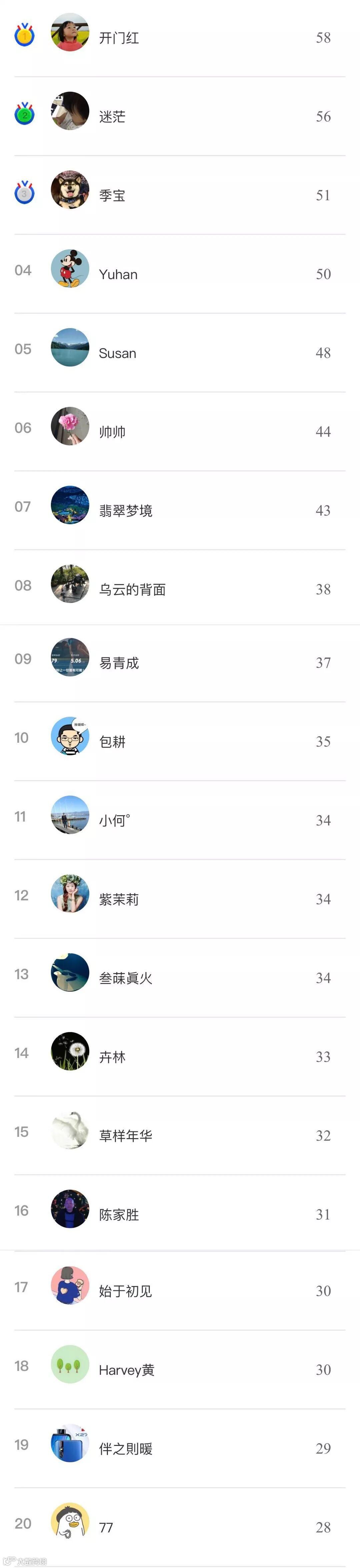360x1568 pixels.
Task: View the 包耕 row
Action: 180,741
